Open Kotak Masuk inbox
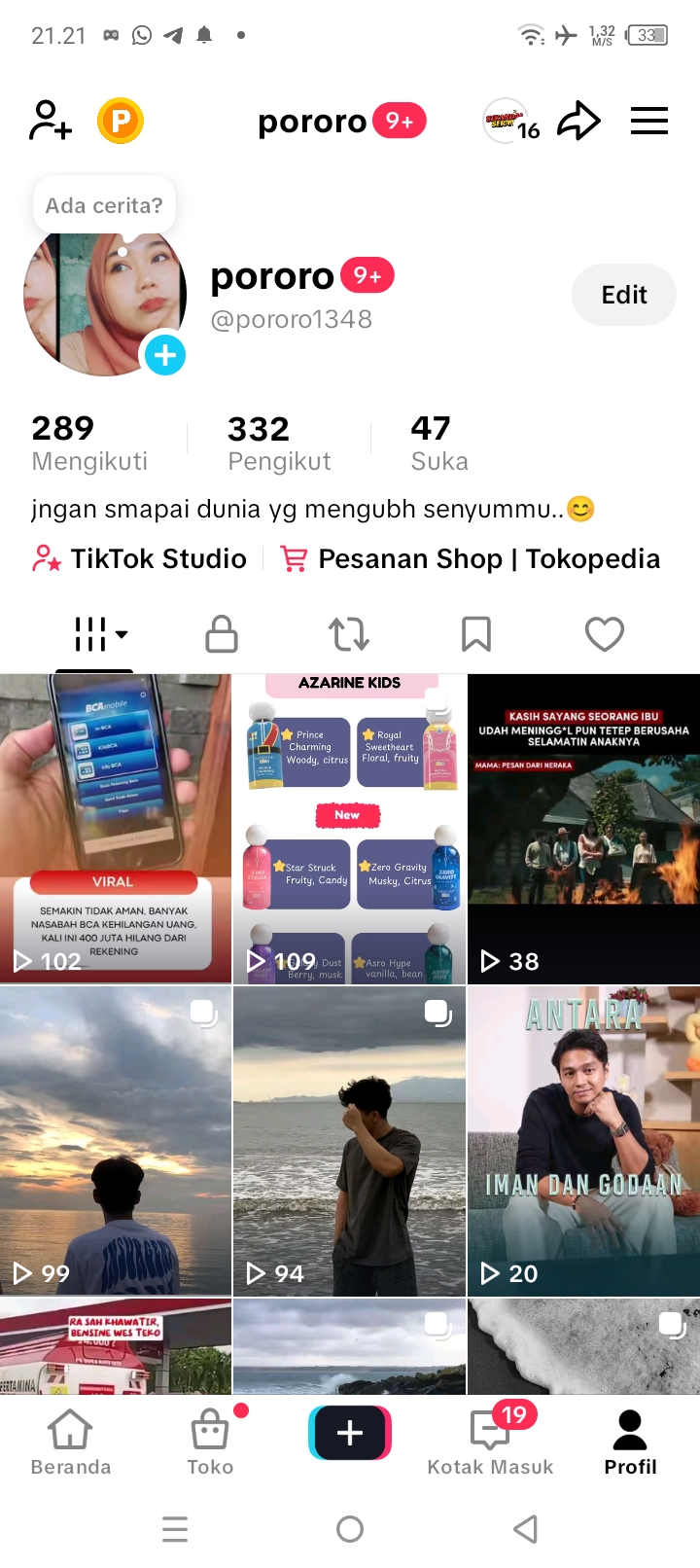This screenshot has height=1568, width=700. click(490, 1443)
